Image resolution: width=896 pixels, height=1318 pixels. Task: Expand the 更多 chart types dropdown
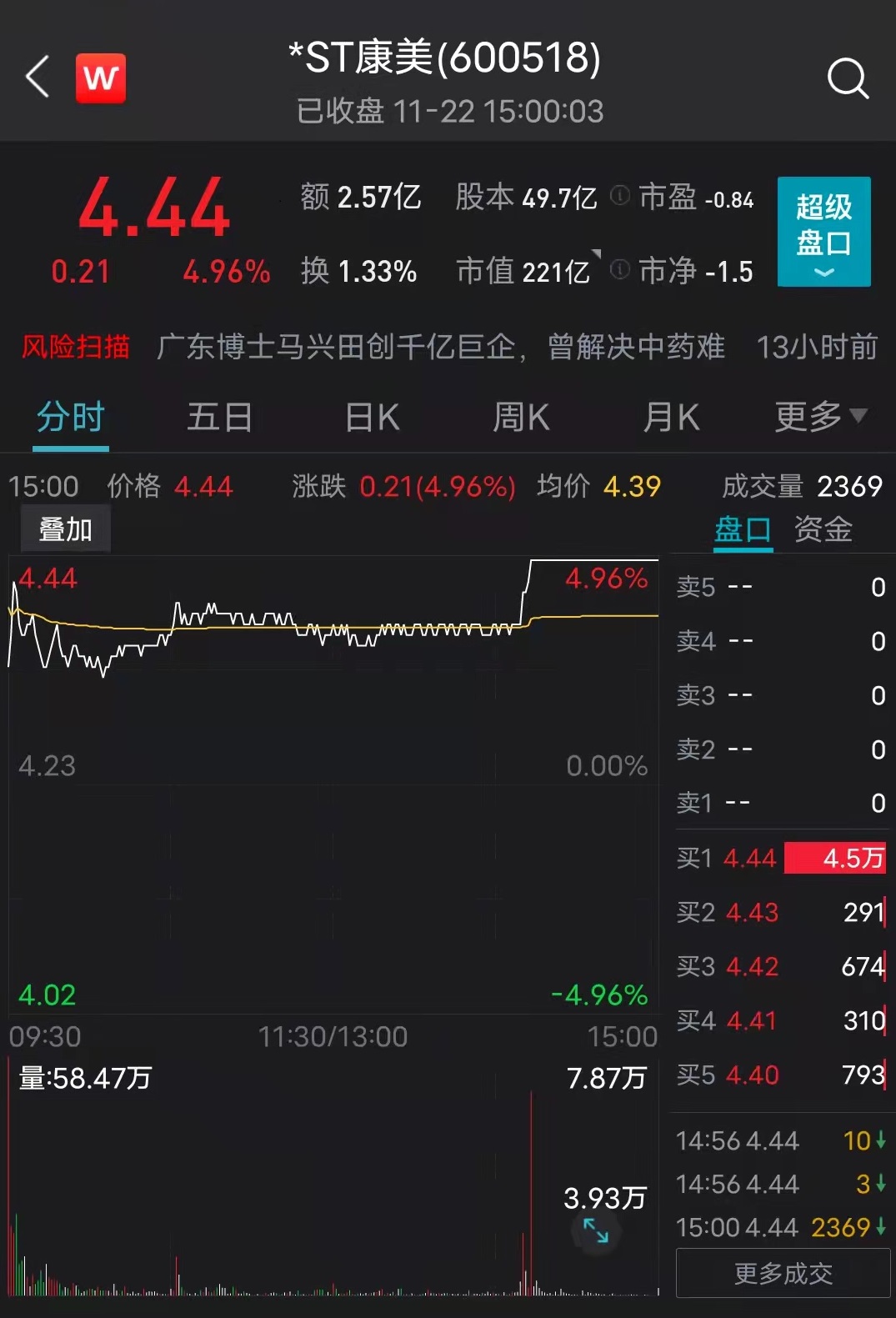point(822,417)
